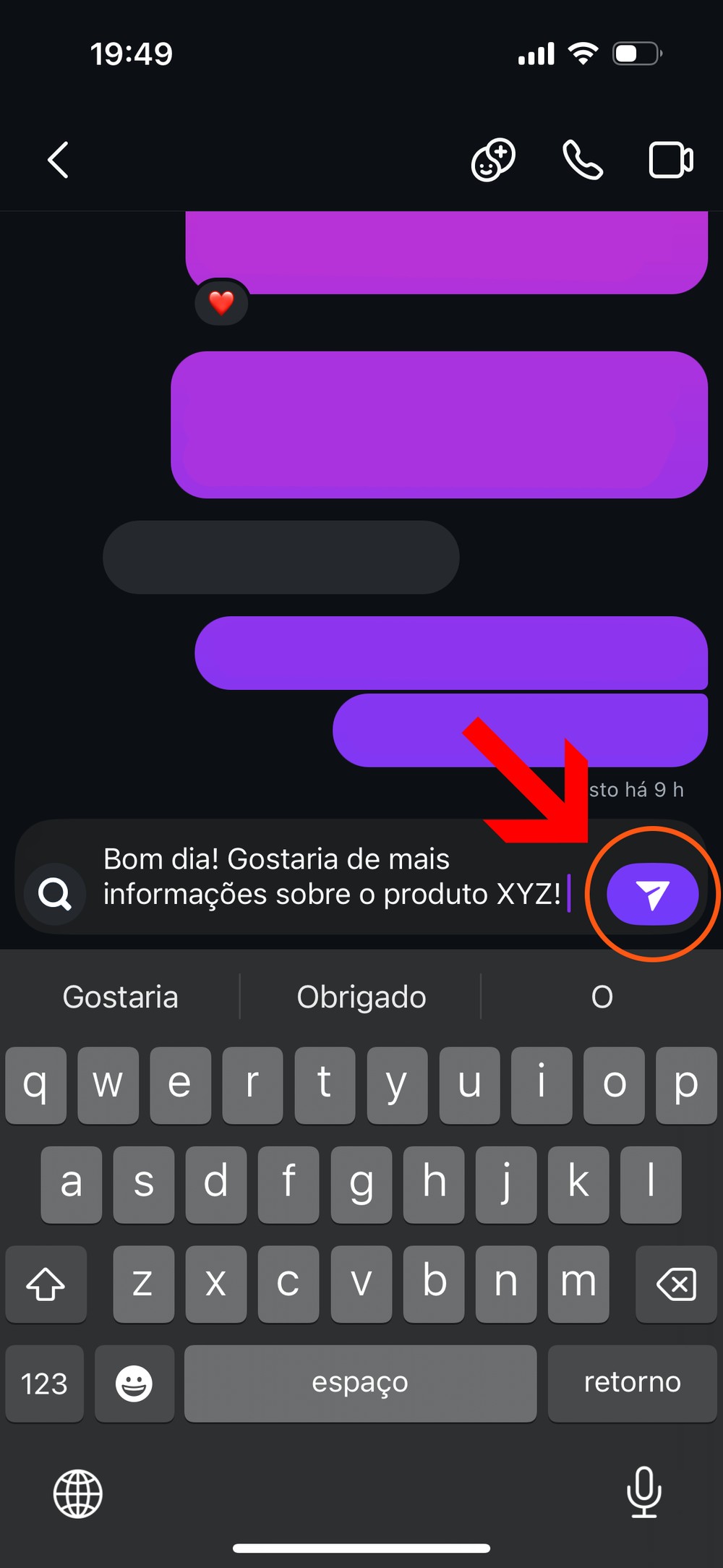Tap the search icon in the message bar
Image resolution: width=723 pixels, height=1568 pixels.
click(55, 895)
